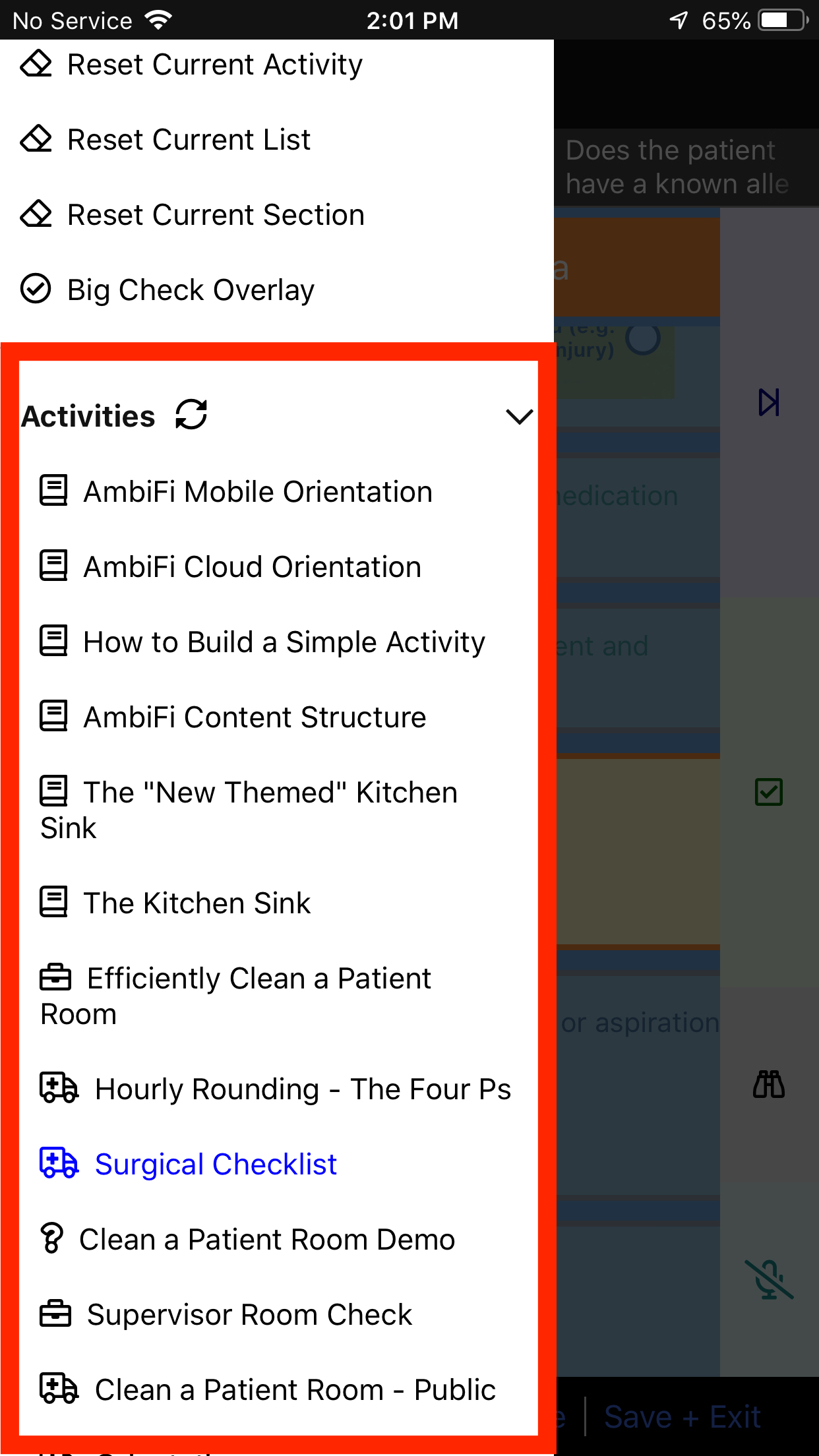Image resolution: width=819 pixels, height=1456 pixels.
Task: Toggle Big Check Overlay
Action: pyautogui.click(x=191, y=290)
